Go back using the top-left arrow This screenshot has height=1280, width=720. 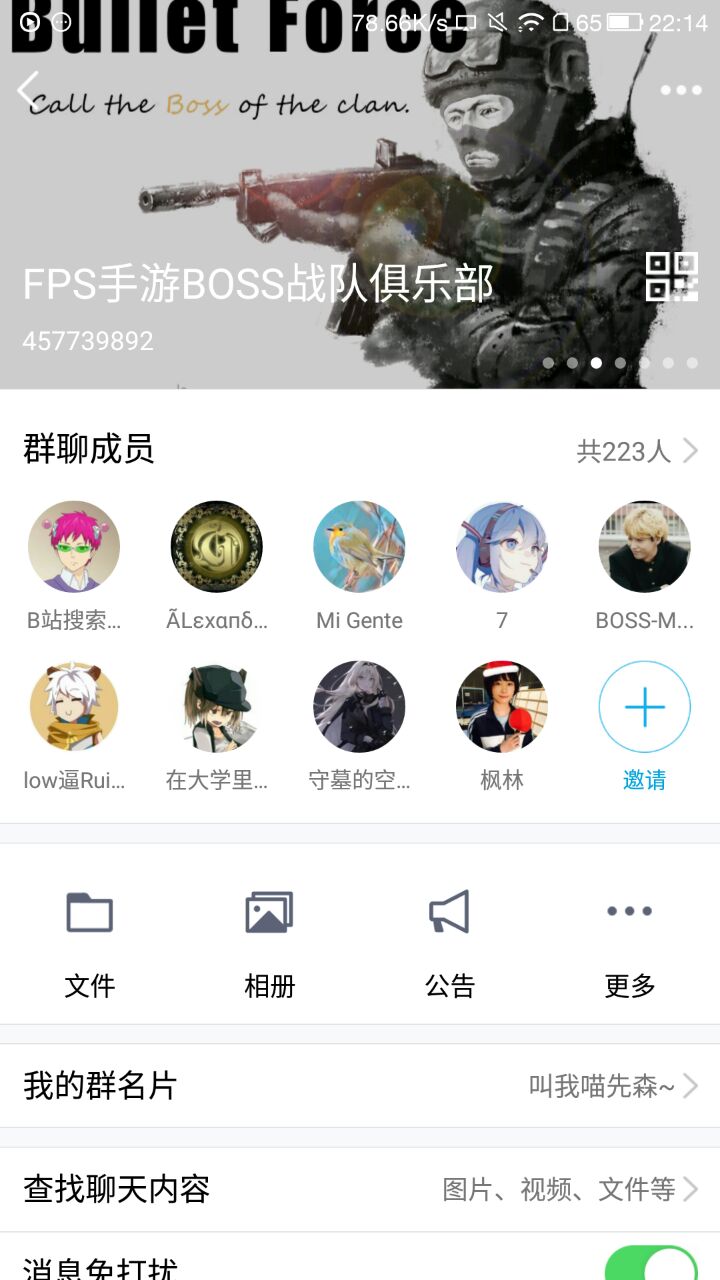pos(28,90)
